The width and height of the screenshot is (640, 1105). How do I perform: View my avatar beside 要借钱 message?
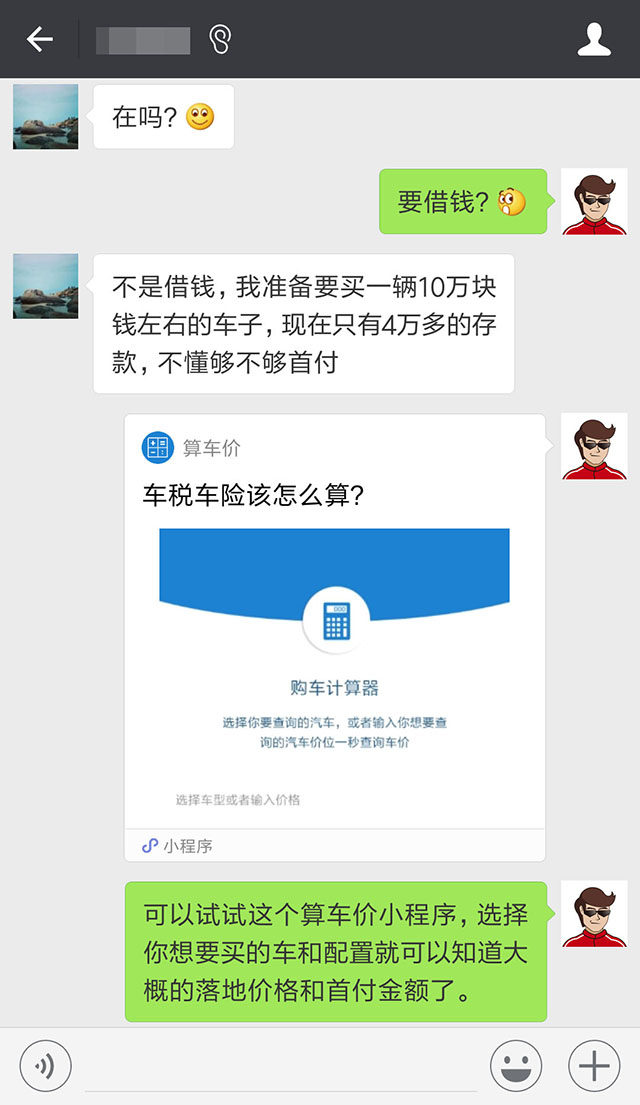tap(594, 201)
